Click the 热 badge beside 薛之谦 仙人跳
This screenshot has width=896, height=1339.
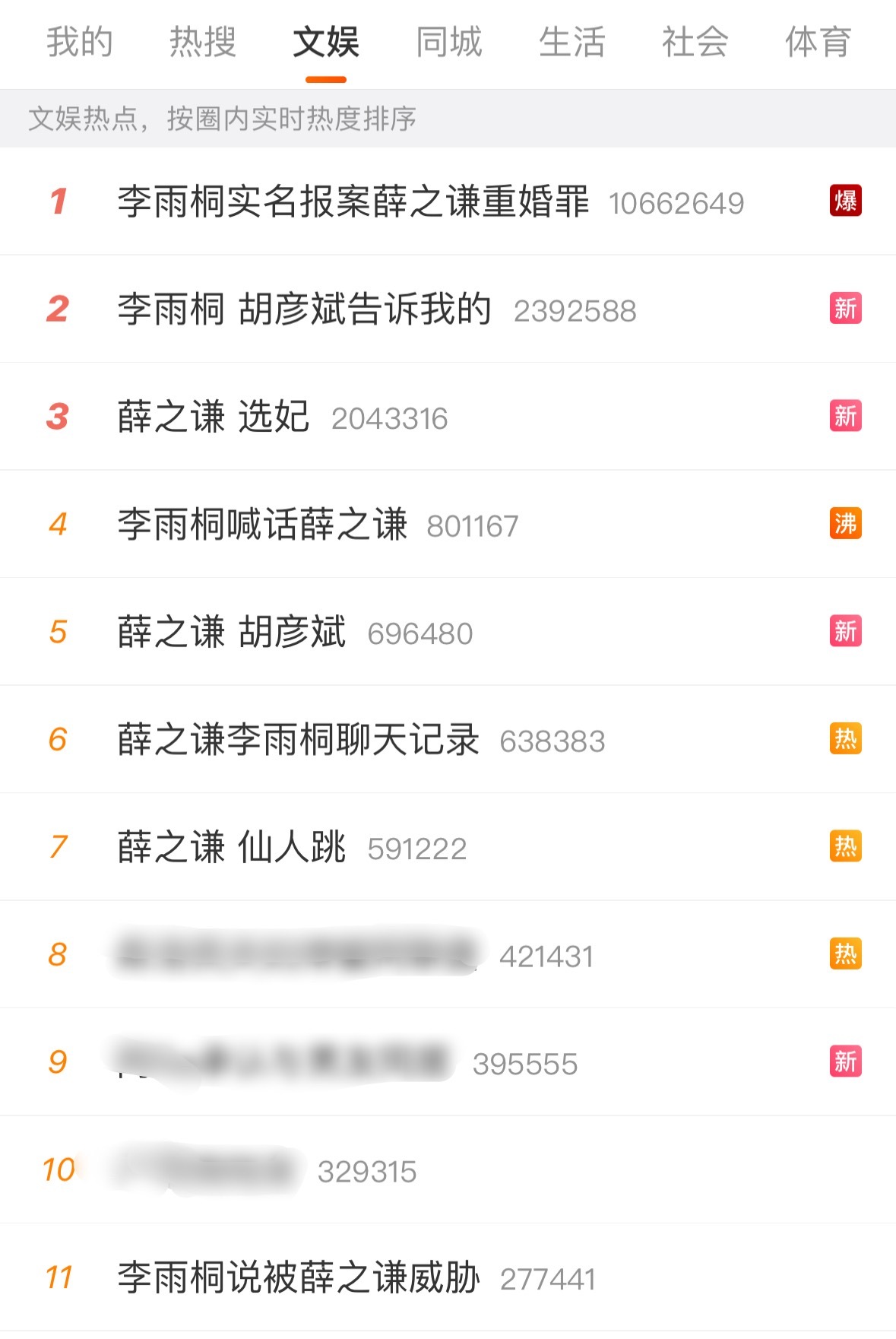[844, 847]
